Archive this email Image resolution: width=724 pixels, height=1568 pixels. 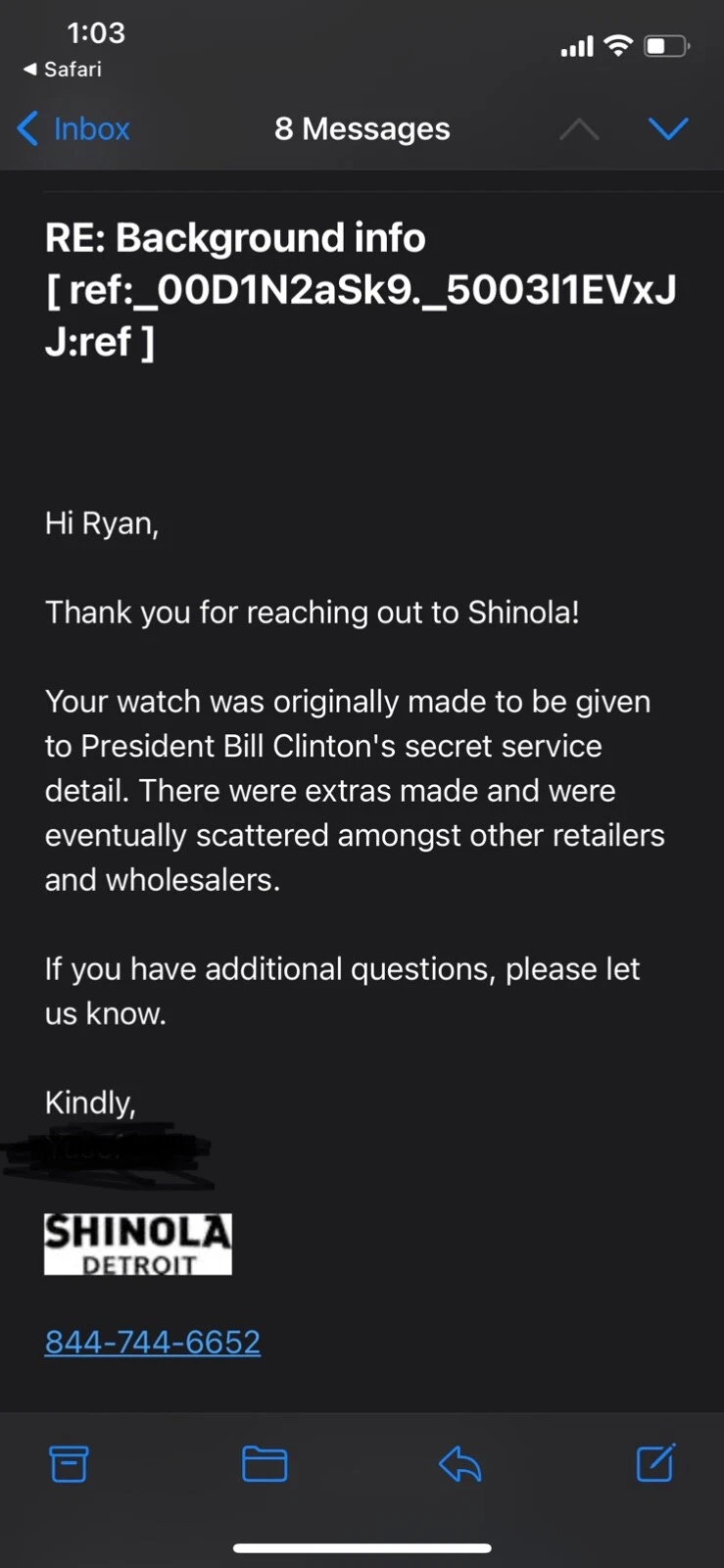point(69,1464)
